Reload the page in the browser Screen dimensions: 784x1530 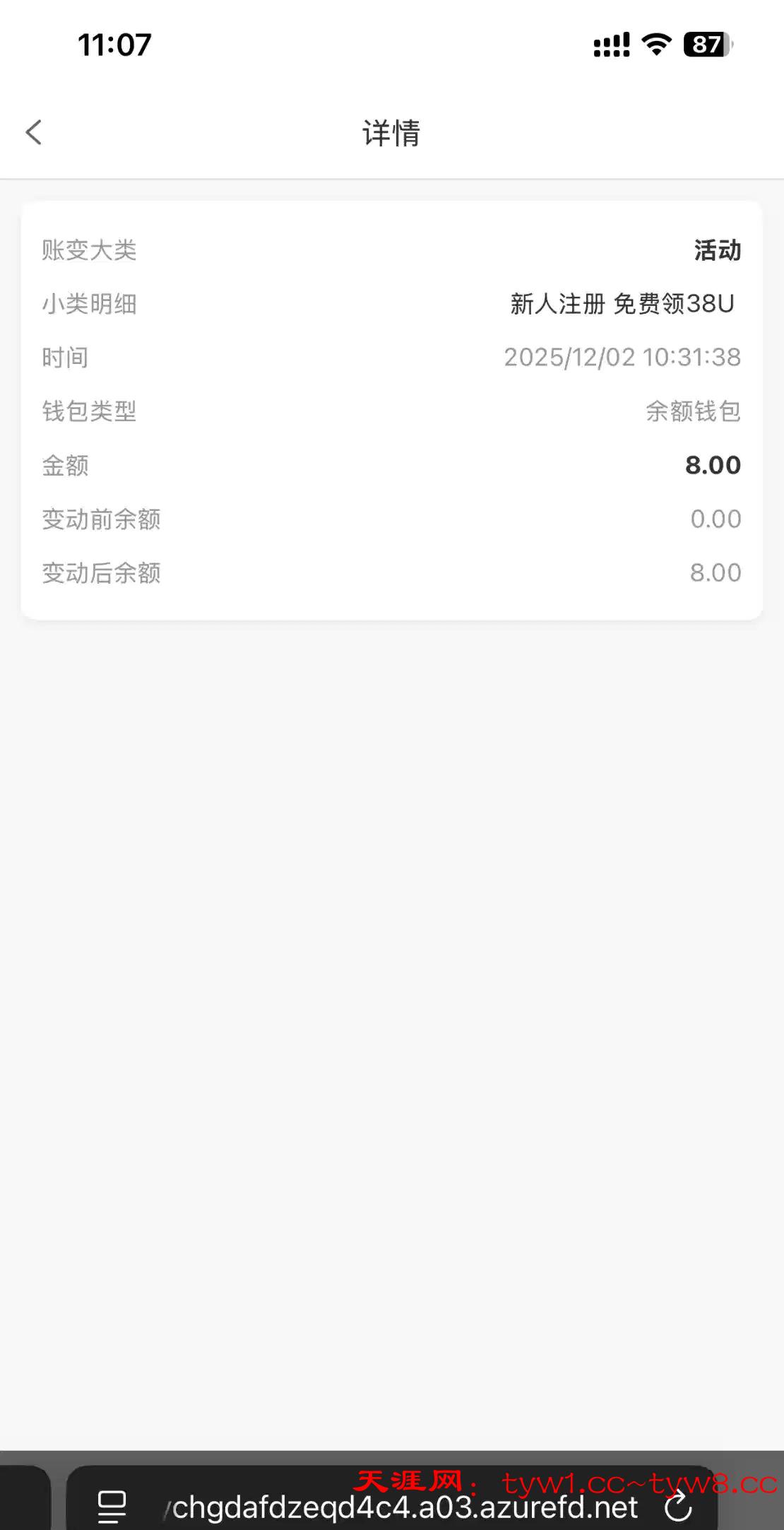pyautogui.click(x=679, y=1506)
